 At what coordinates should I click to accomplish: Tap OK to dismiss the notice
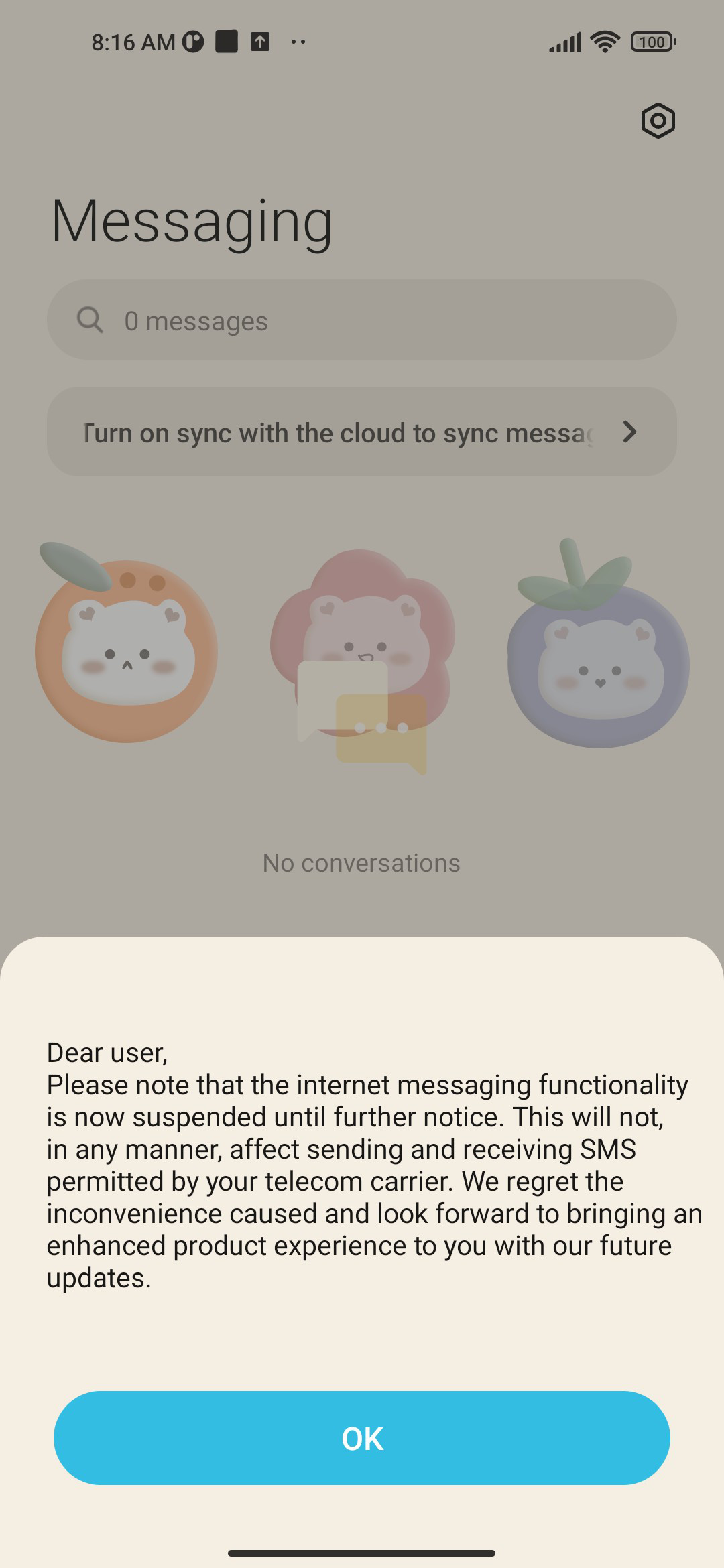tap(362, 1438)
